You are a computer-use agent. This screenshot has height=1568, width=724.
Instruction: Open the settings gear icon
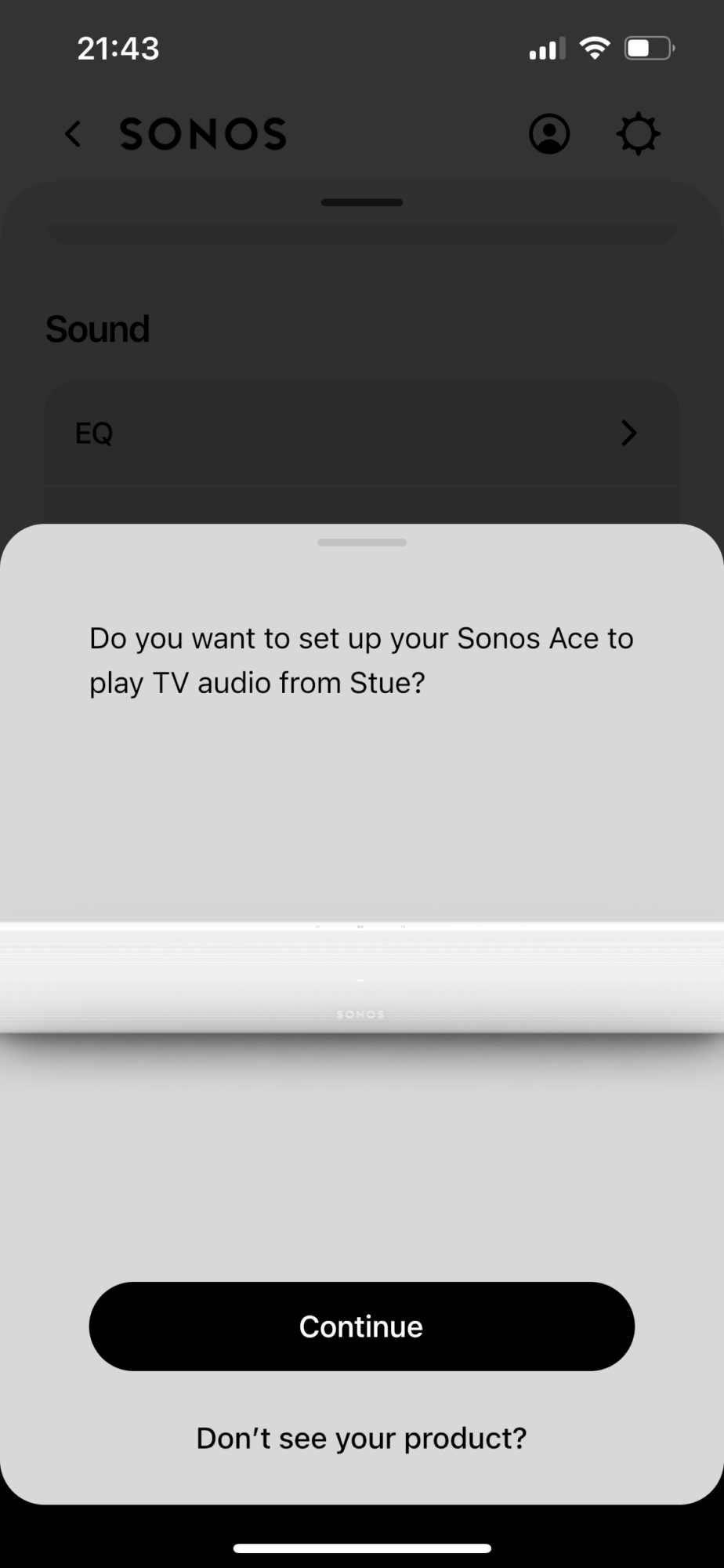tap(638, 134)
